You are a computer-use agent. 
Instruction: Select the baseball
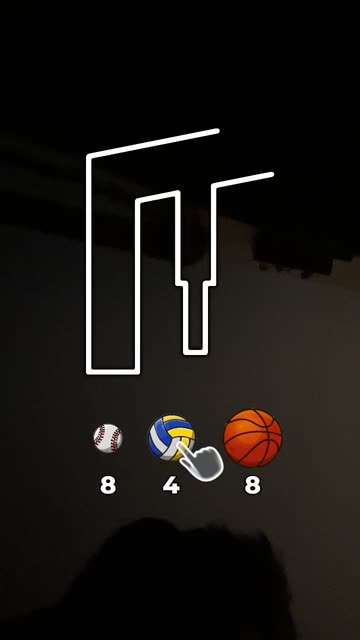pos(108,438)
